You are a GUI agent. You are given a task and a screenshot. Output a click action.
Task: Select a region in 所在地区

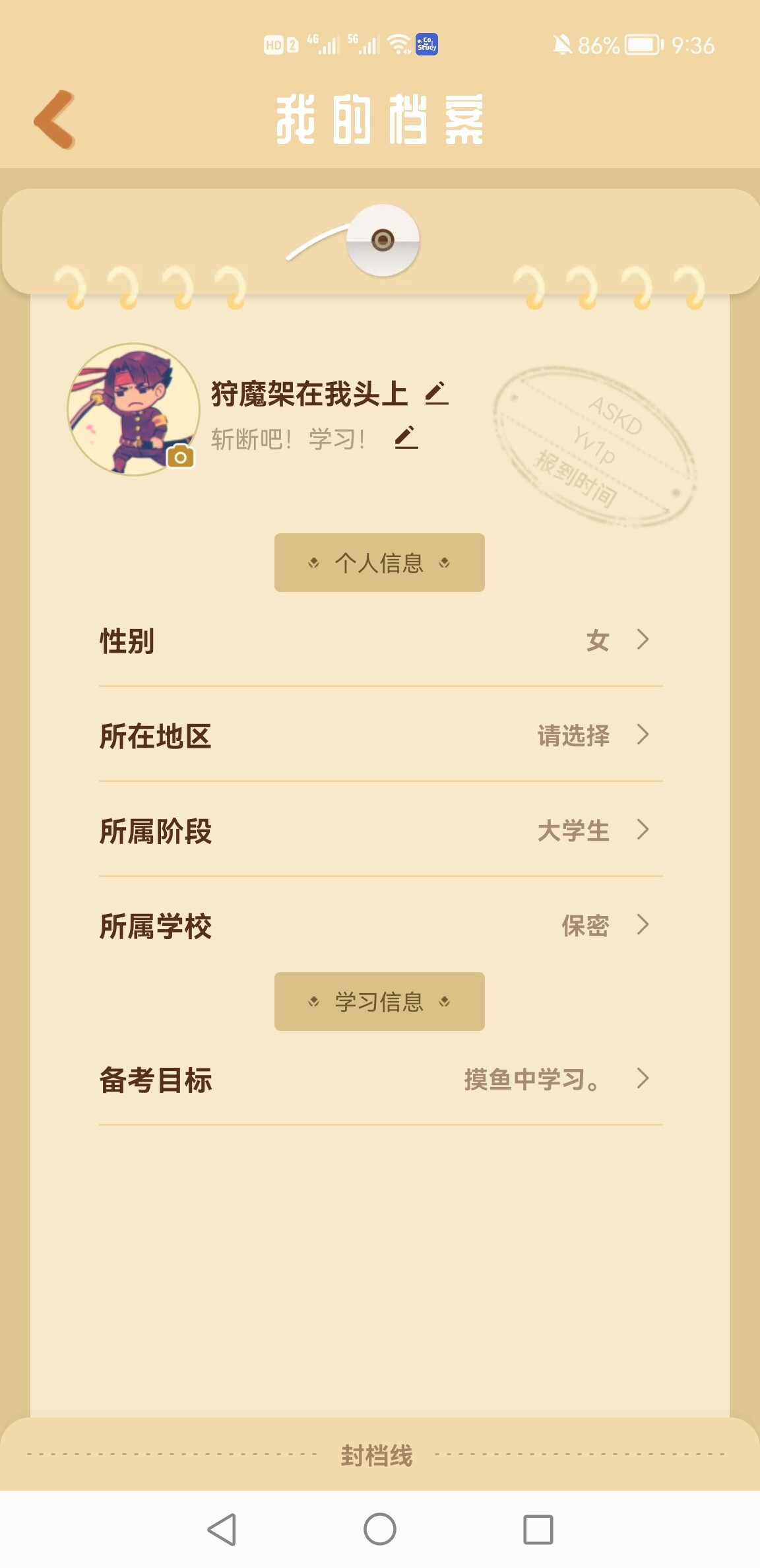click(380, 735)
